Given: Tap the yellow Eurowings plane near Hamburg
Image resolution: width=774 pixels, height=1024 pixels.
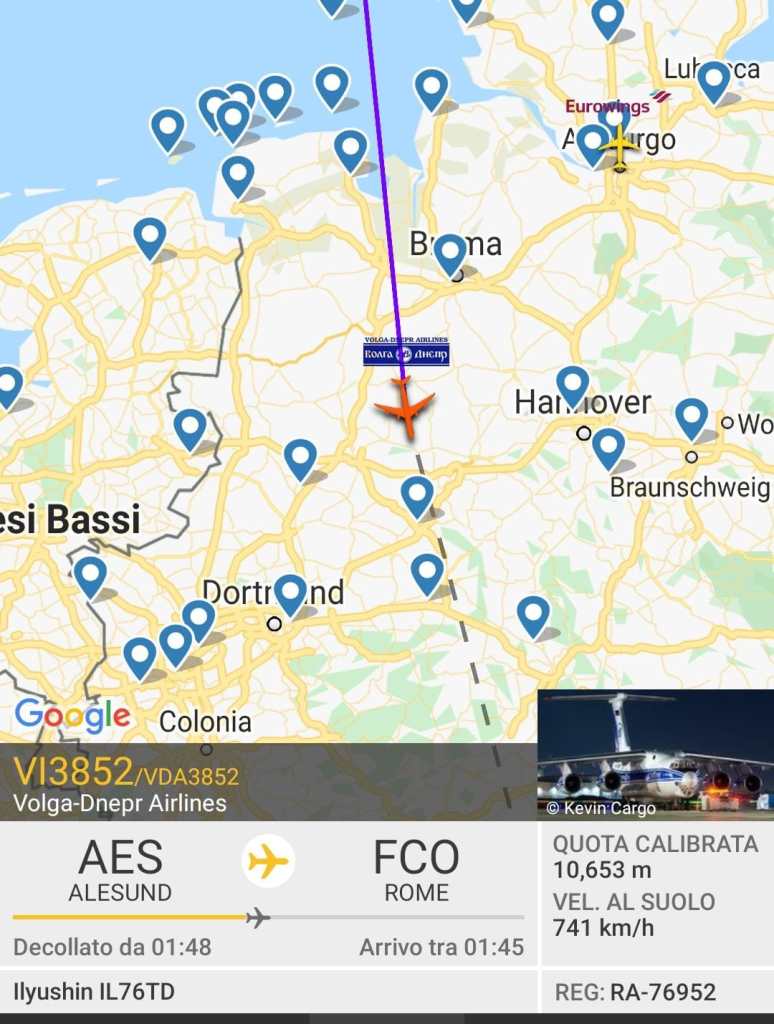Looking at the screenshot, I should point(620,148).
